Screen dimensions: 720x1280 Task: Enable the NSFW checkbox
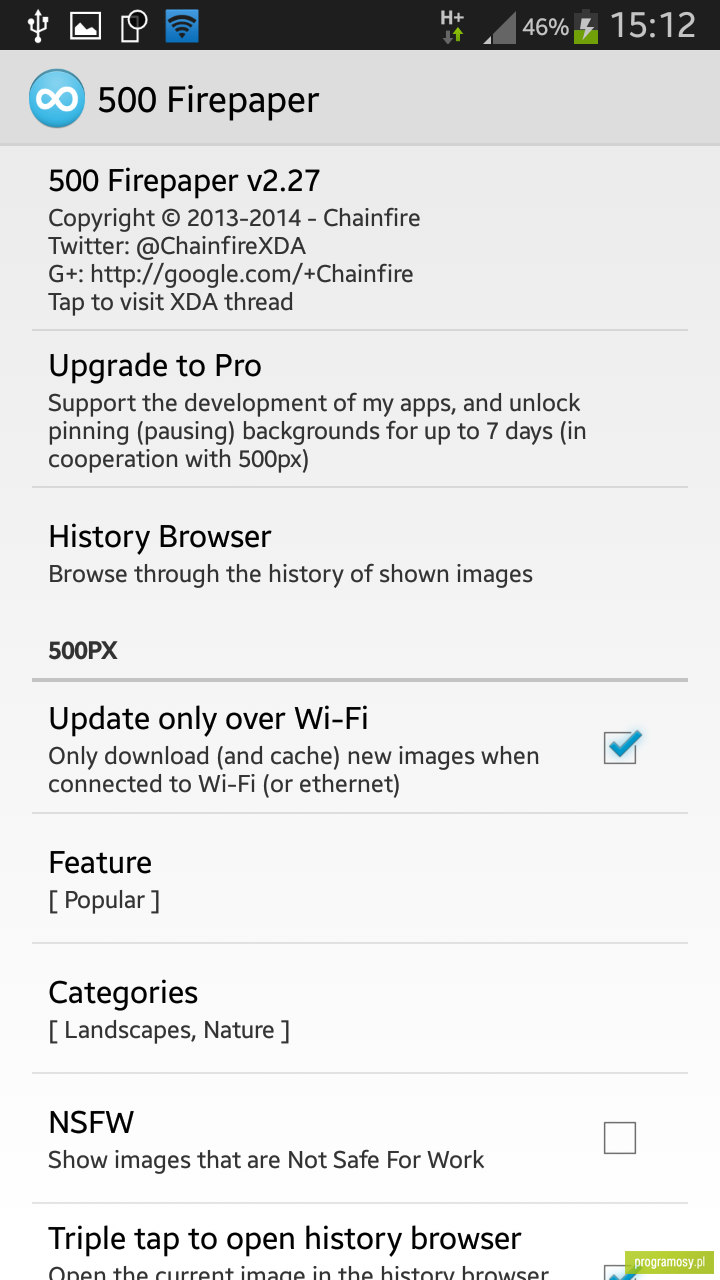tap(620, 1138)
